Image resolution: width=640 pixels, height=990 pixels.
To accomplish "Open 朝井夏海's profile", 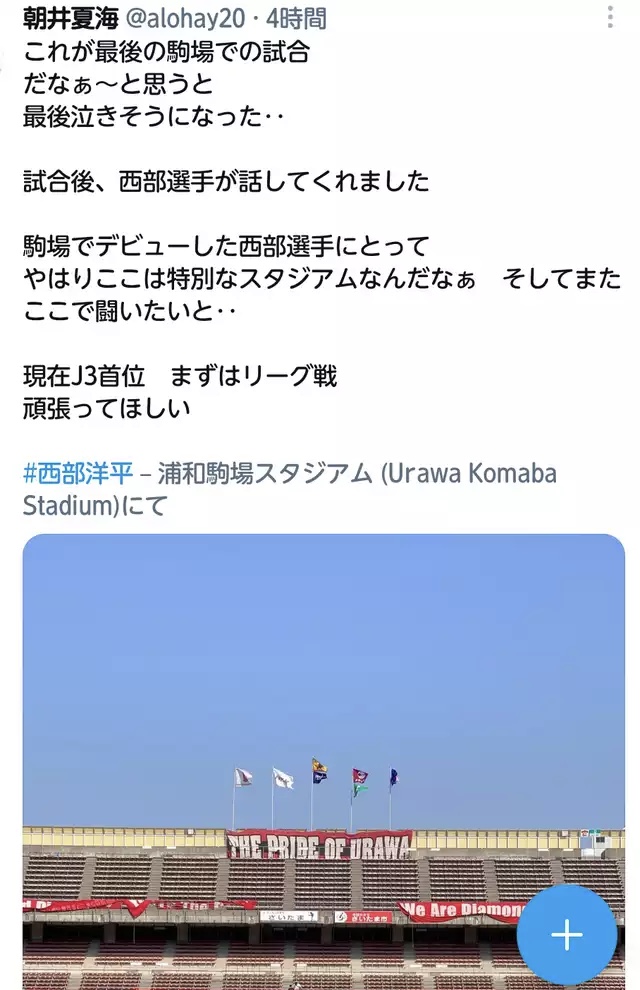I will pyautogui.click(x=72, y=18).
